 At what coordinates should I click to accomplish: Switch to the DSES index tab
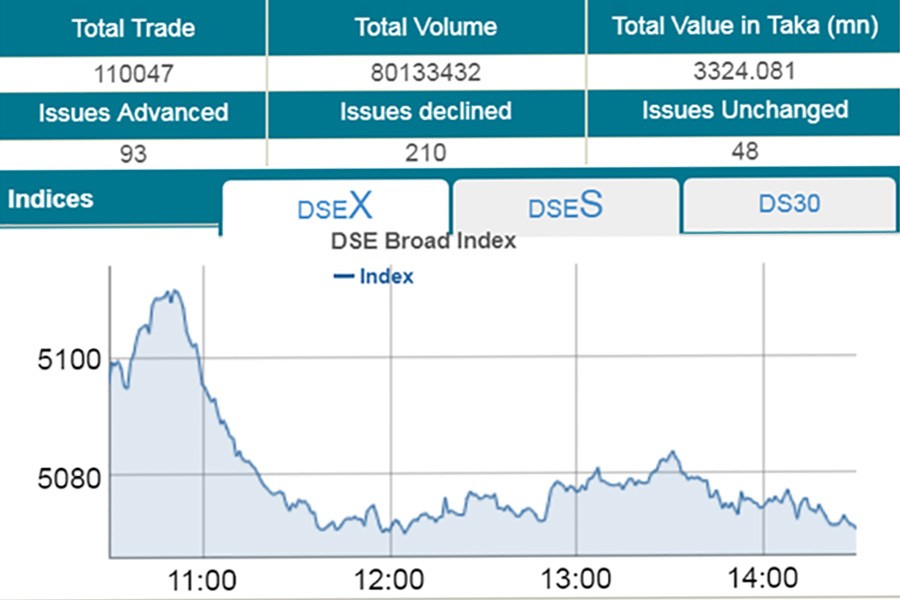pos(566,206)
